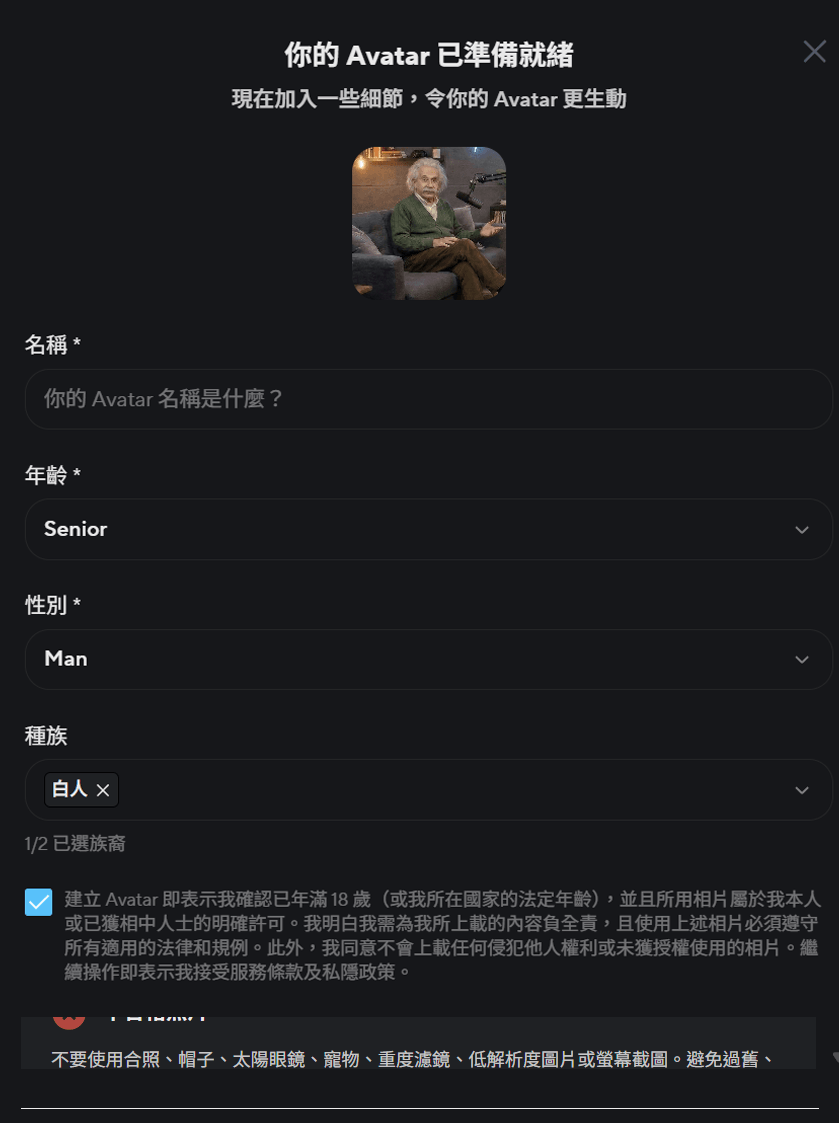
Task: Expand the ethnicity selection dropdown
Action: pyautogui.click(x=801, y=790)
